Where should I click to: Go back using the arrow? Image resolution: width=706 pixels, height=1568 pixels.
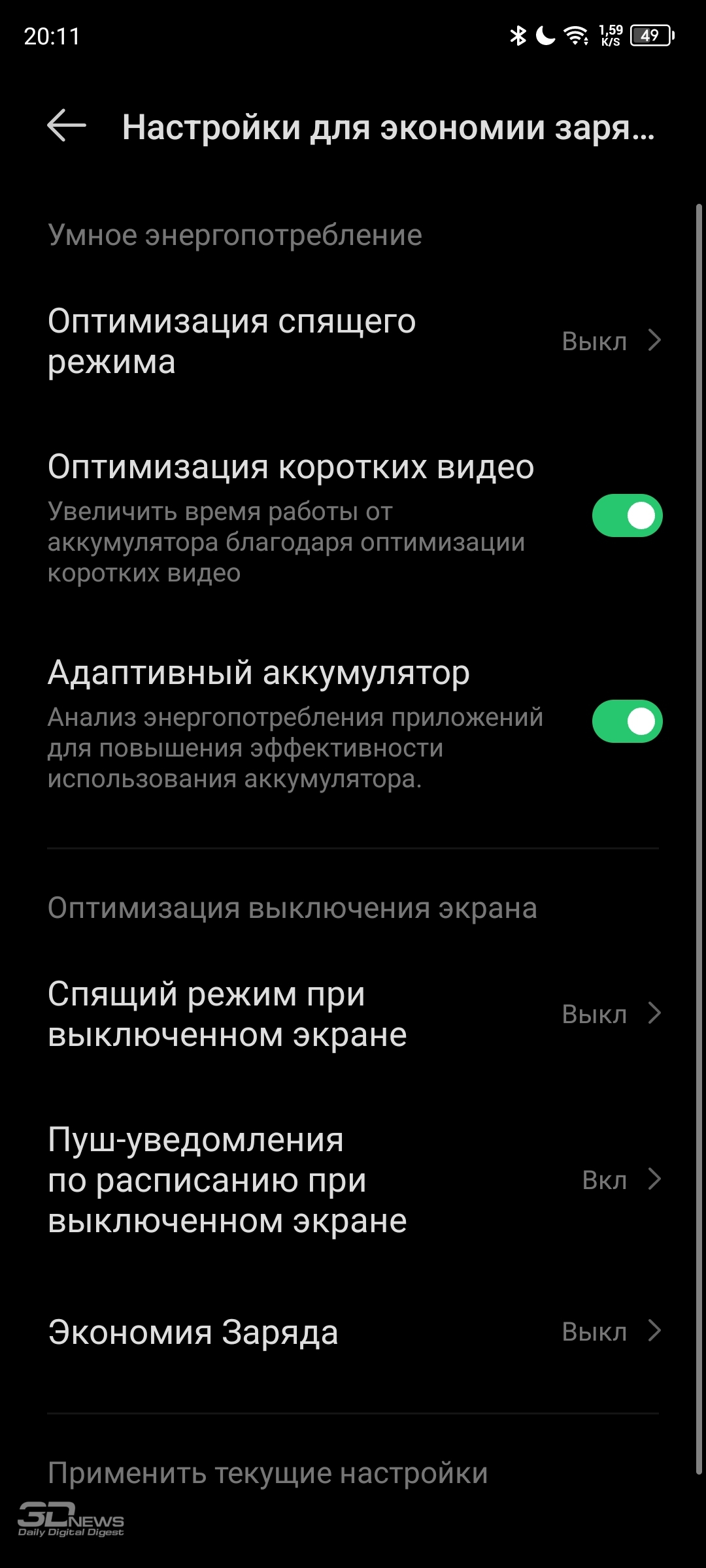point(67,125)
